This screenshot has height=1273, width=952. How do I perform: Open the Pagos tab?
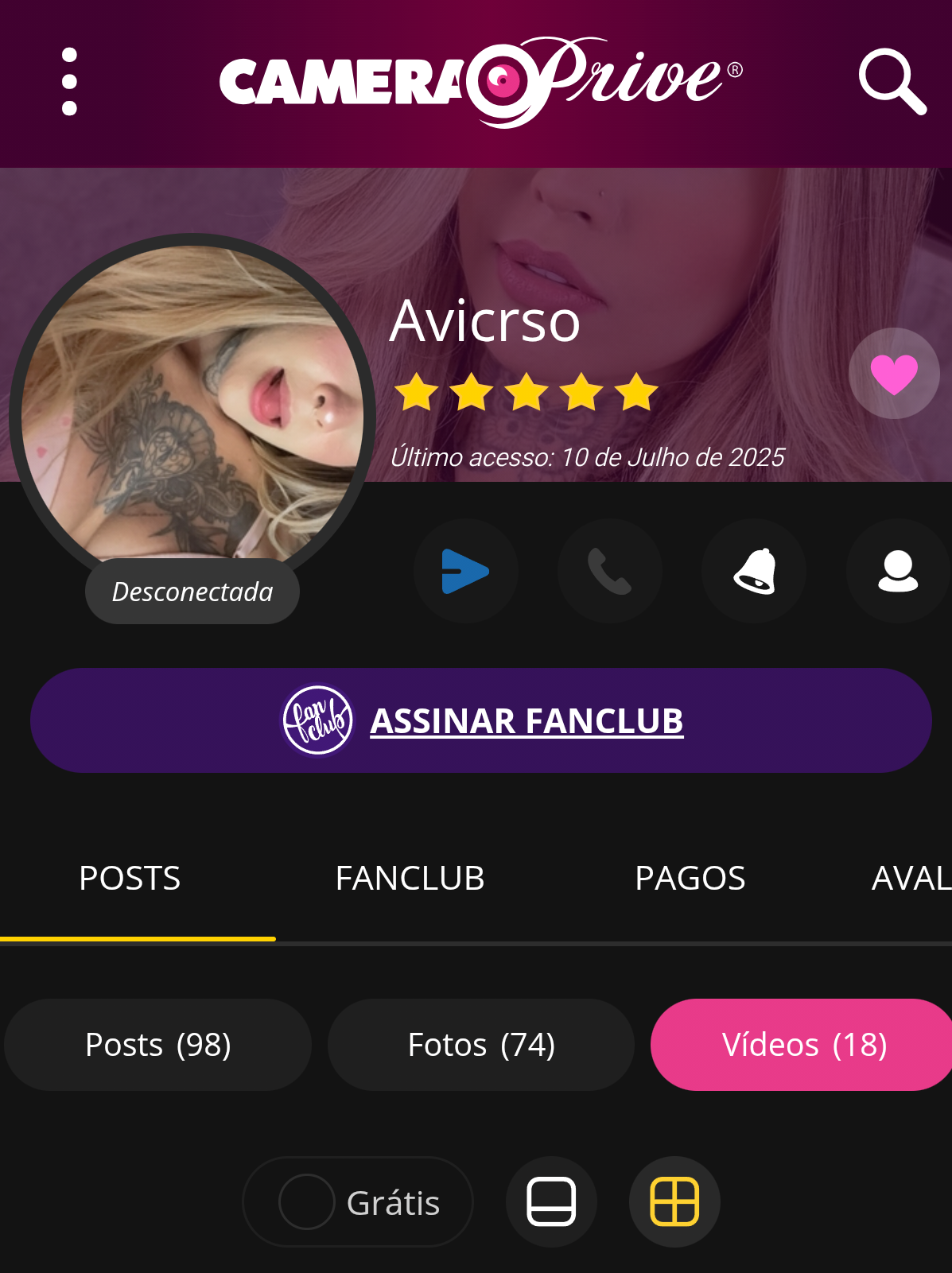690,879
